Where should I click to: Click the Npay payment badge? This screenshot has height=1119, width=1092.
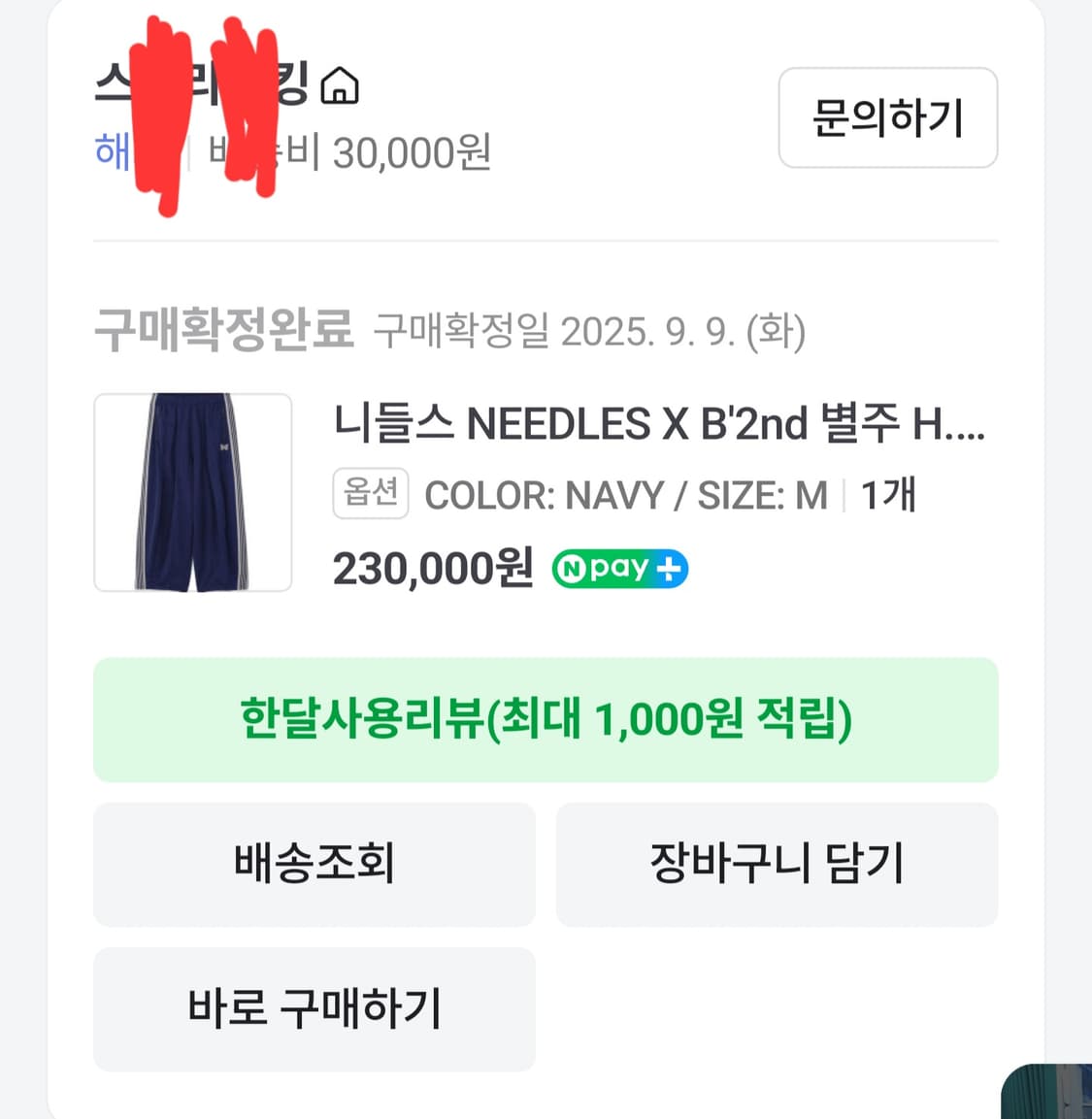tap(618, 569)
